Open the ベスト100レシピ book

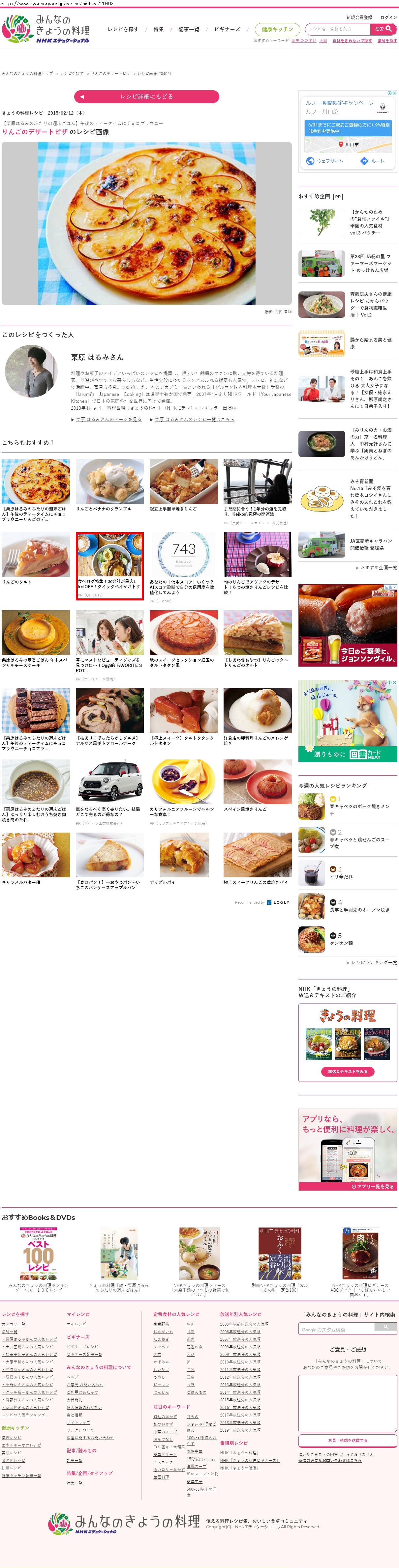click(x=38, y=1260)
